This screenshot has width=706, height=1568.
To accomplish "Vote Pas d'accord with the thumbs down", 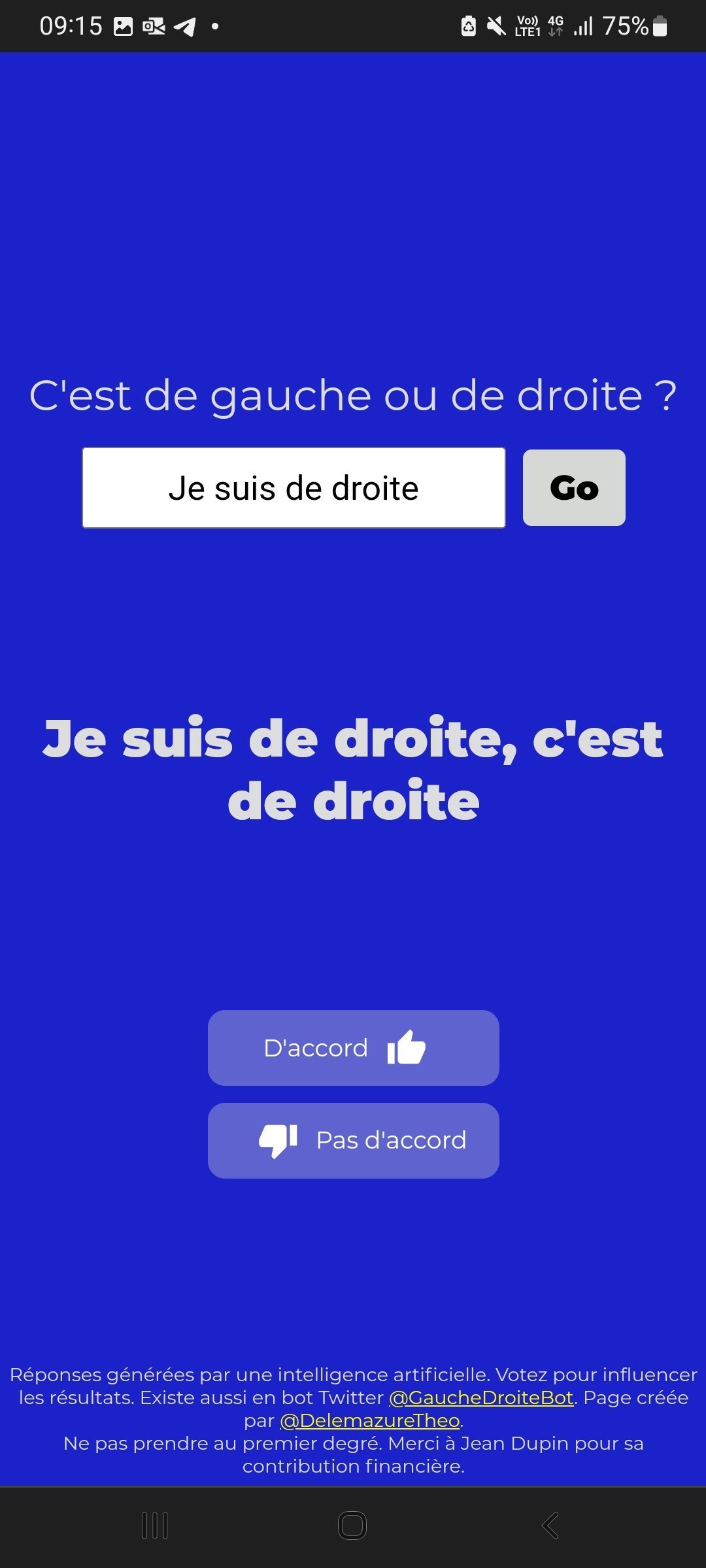I will pos(354,1141).
